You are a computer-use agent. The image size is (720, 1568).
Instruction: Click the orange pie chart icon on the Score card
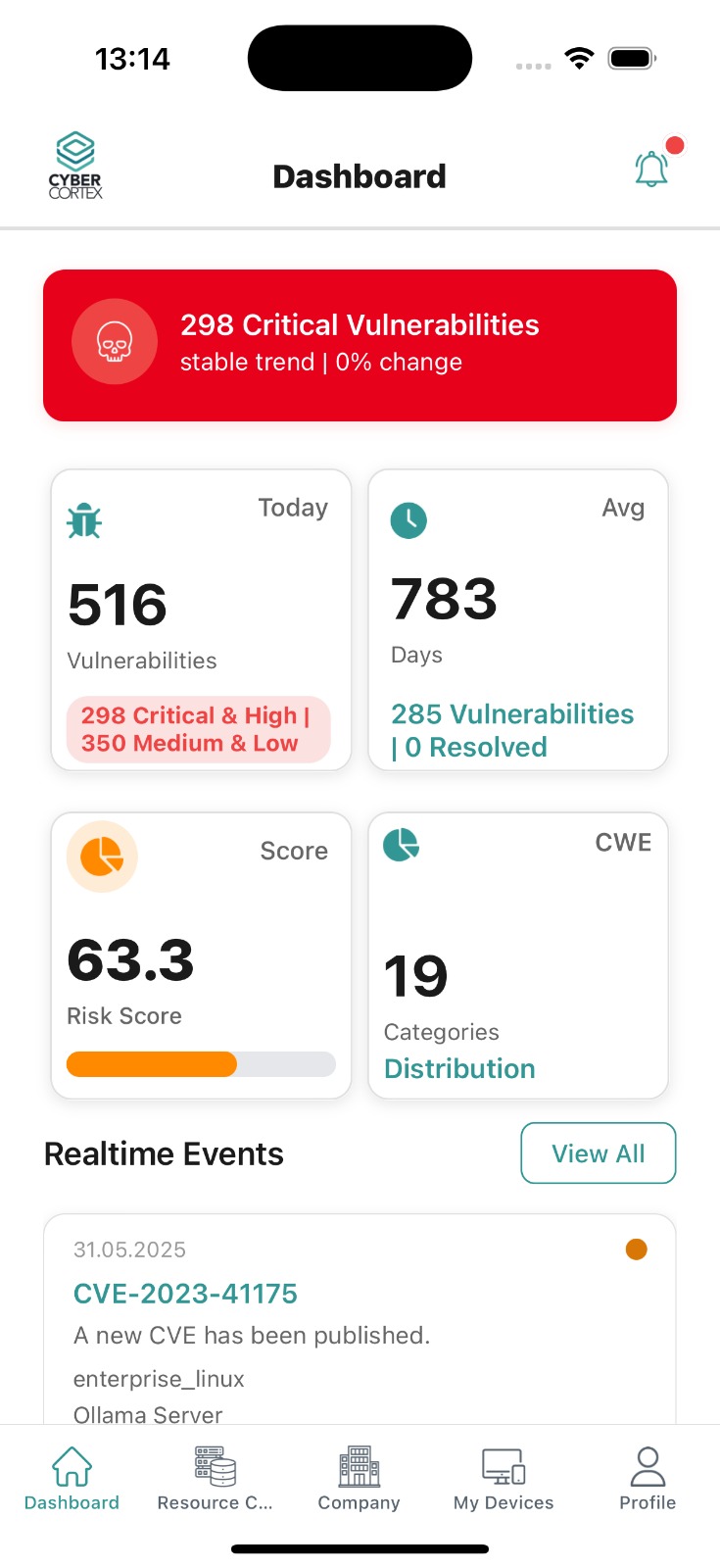point(101,856)
